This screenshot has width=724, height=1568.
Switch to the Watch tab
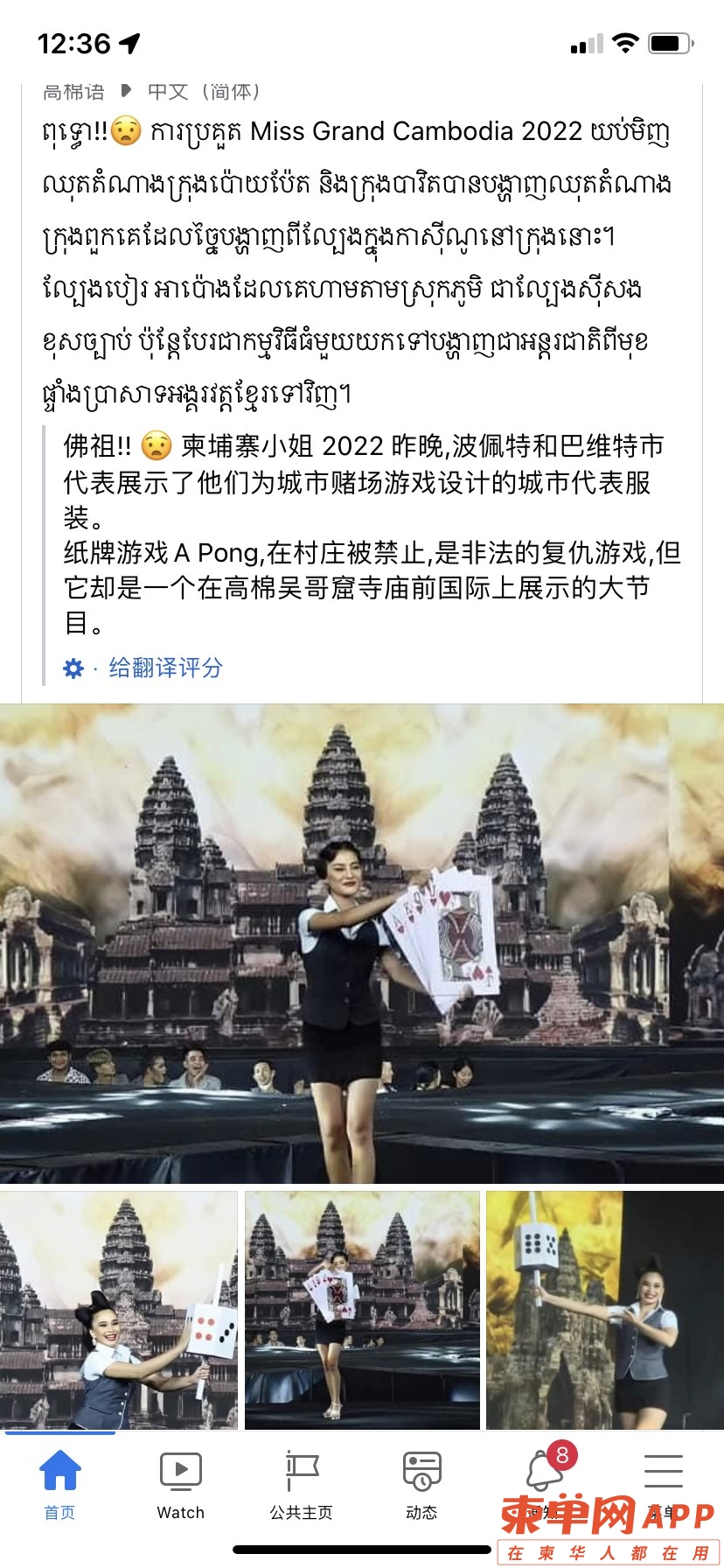pyautogui.click(x=181, y=1484)
